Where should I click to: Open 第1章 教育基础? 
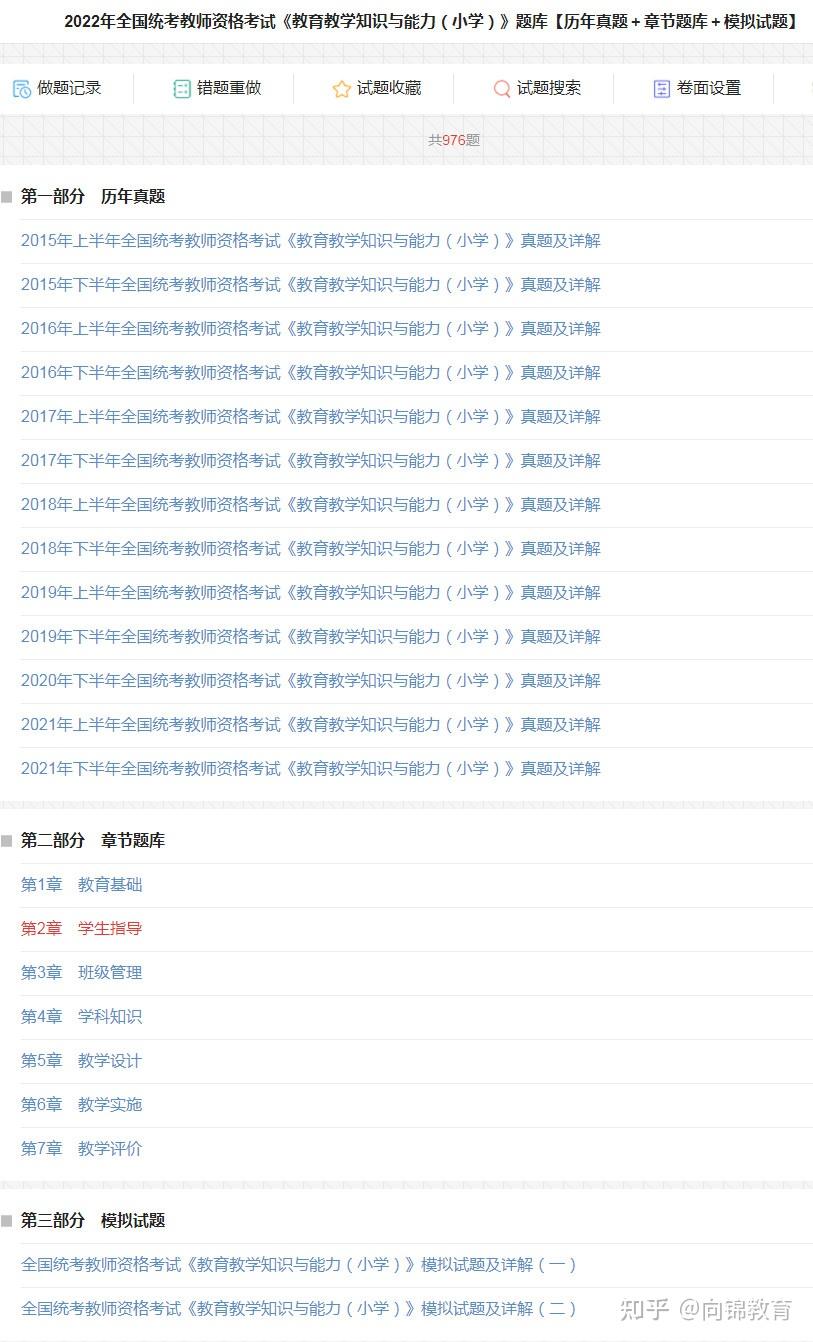[x=82, y=885]
